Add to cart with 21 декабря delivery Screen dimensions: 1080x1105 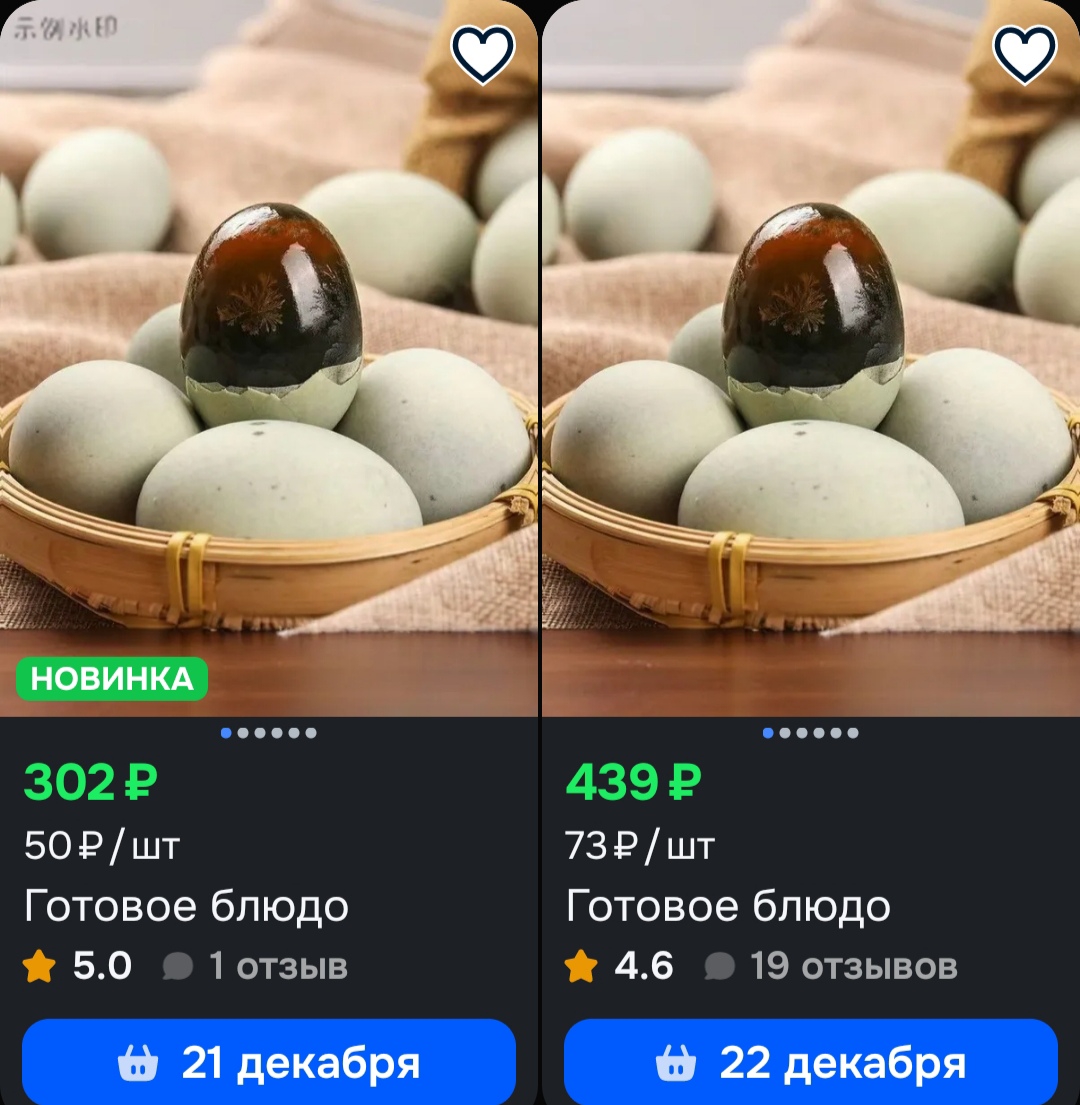click(x=269, y=1063)
